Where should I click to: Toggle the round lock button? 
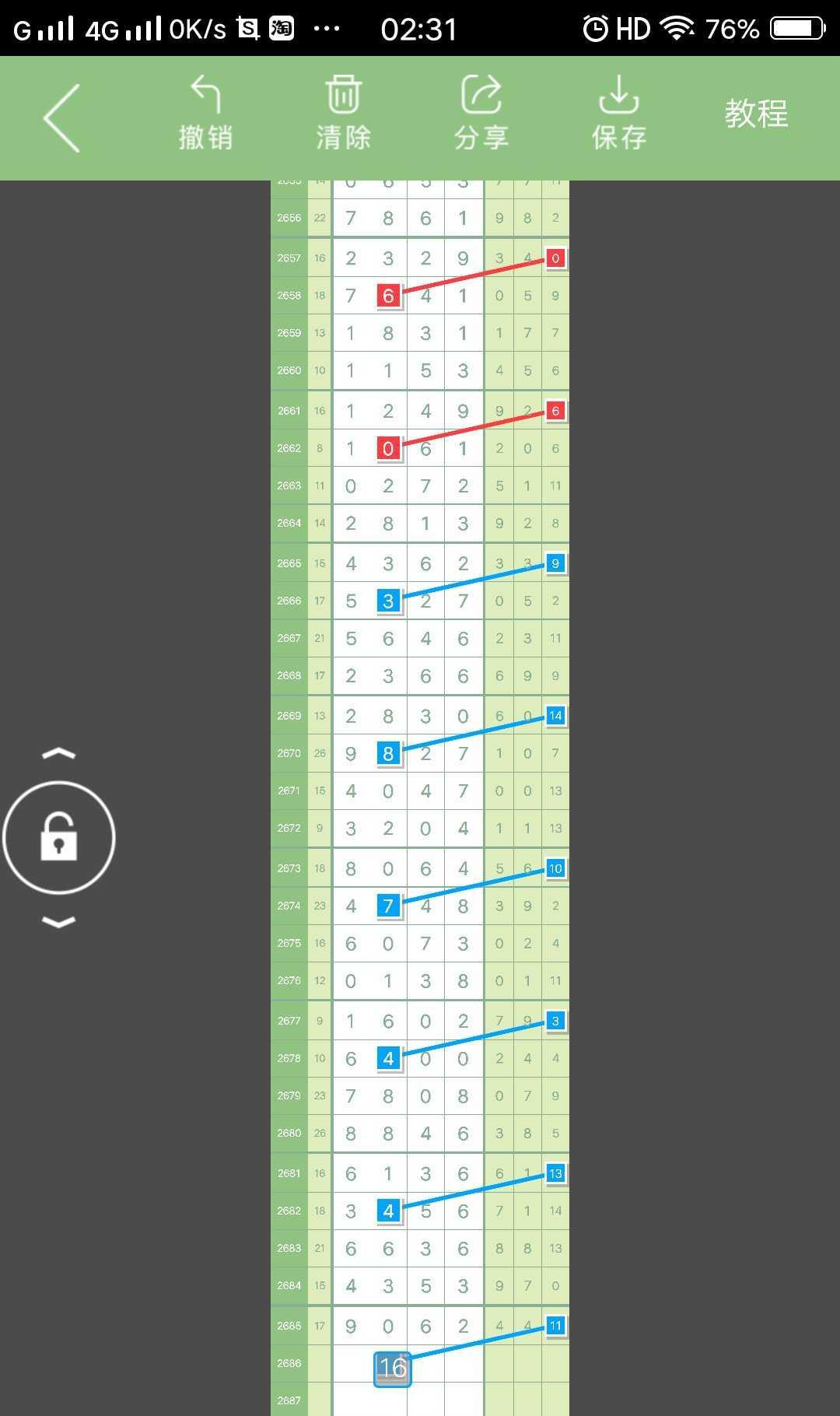coord(59,837)
